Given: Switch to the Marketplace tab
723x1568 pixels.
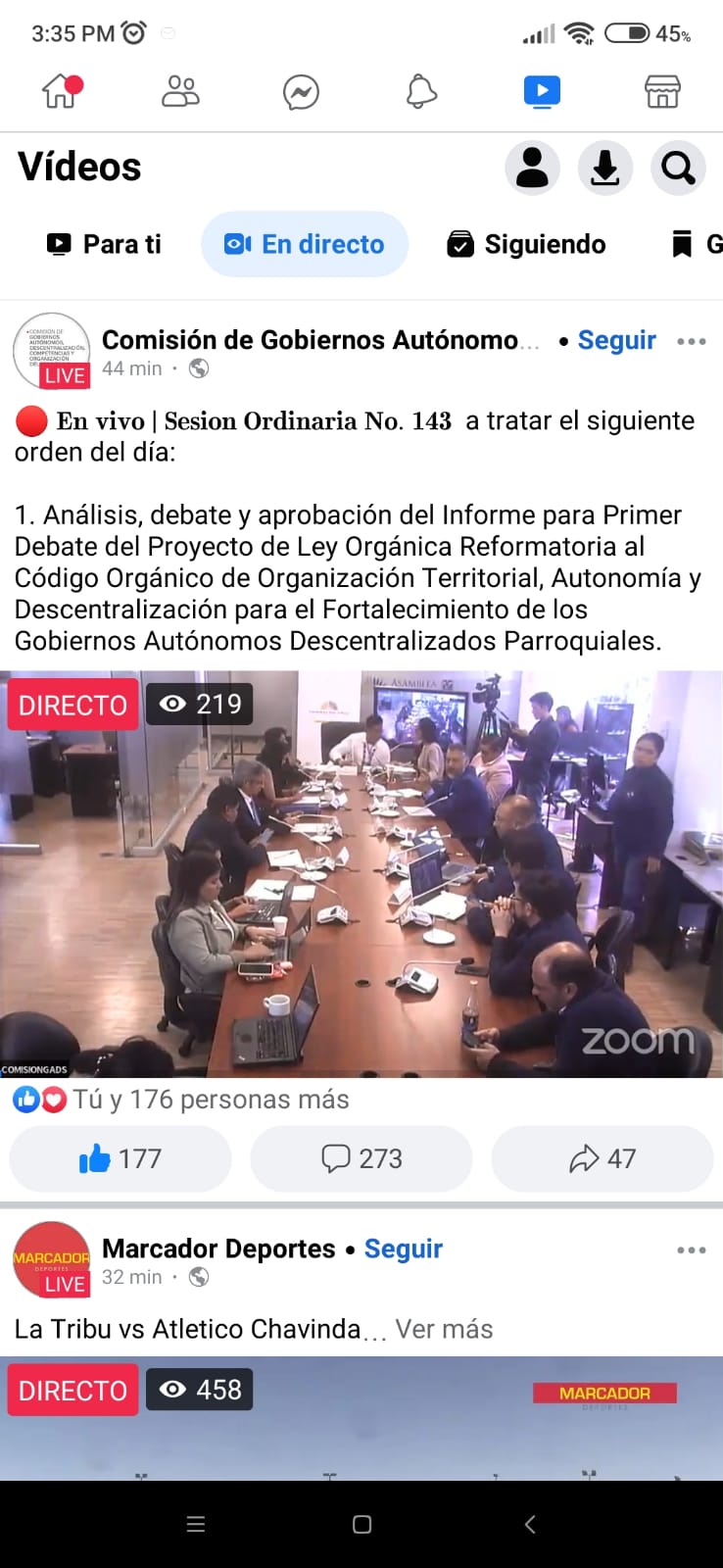Looking at the screenshot, I should (662, 92).
